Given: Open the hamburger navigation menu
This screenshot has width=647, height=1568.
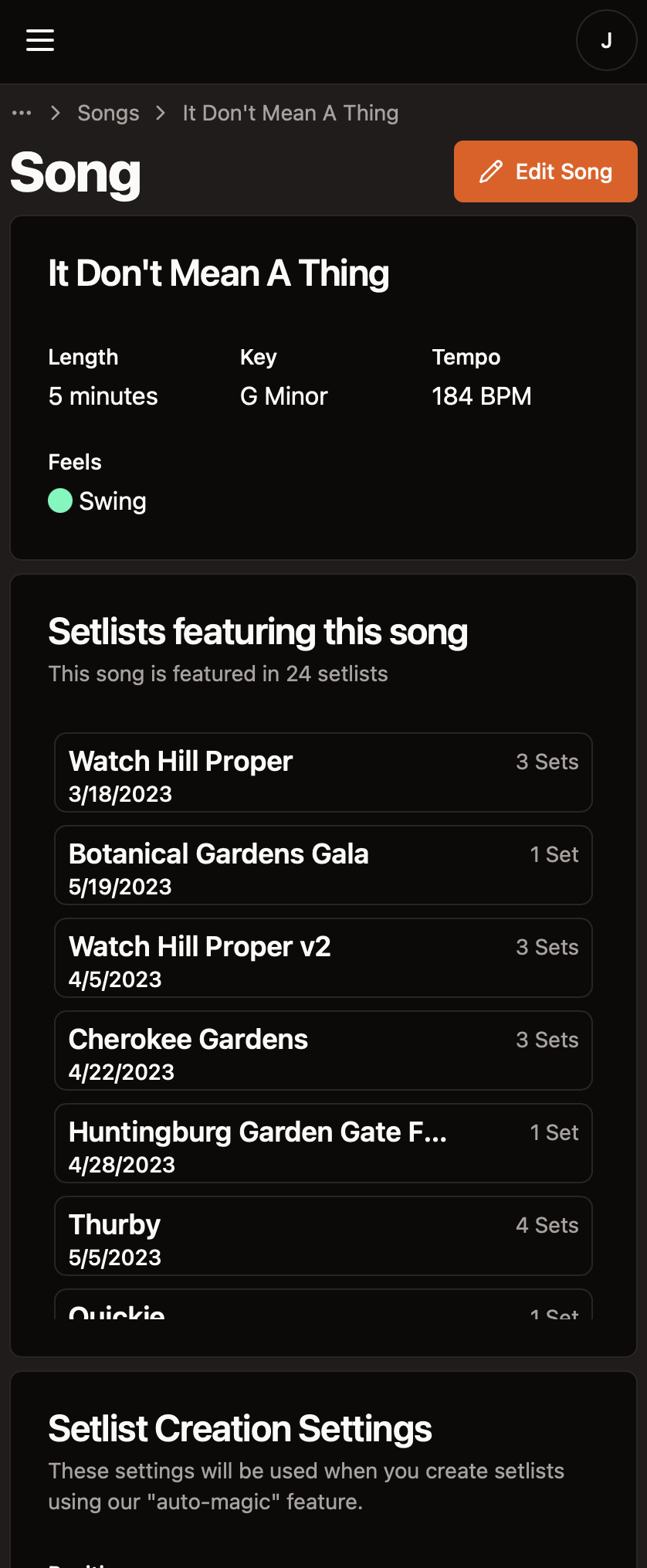Looking at the screenshot, I should coord(39,40).
